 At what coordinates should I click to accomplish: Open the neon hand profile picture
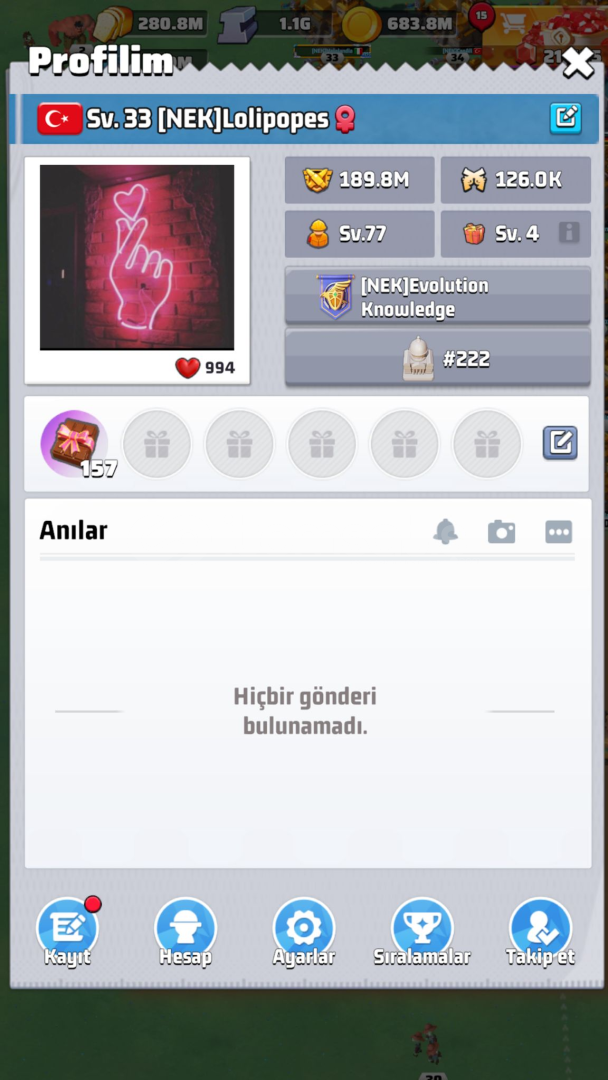(x=137, y=258)
